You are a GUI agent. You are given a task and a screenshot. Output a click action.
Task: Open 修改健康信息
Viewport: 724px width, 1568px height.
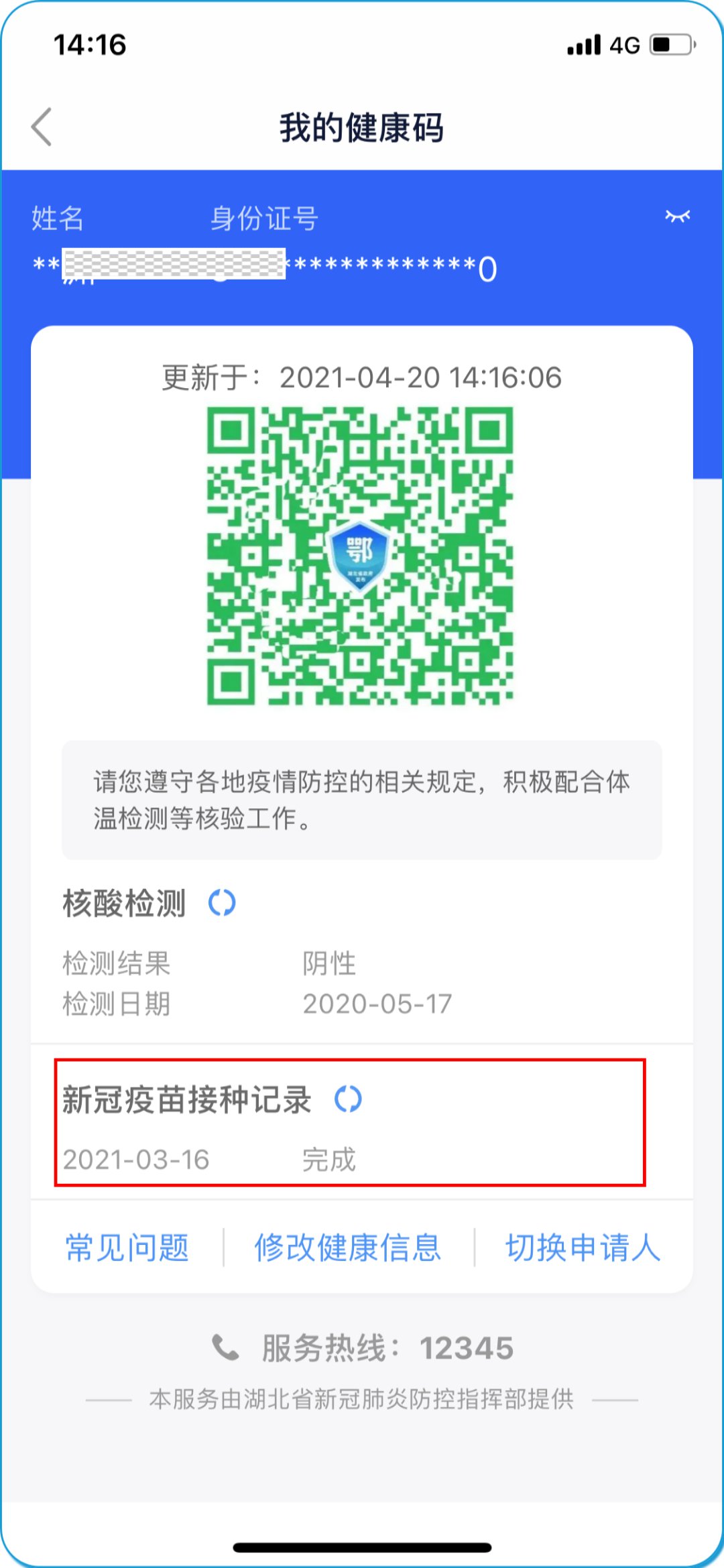click(348, 1248)
